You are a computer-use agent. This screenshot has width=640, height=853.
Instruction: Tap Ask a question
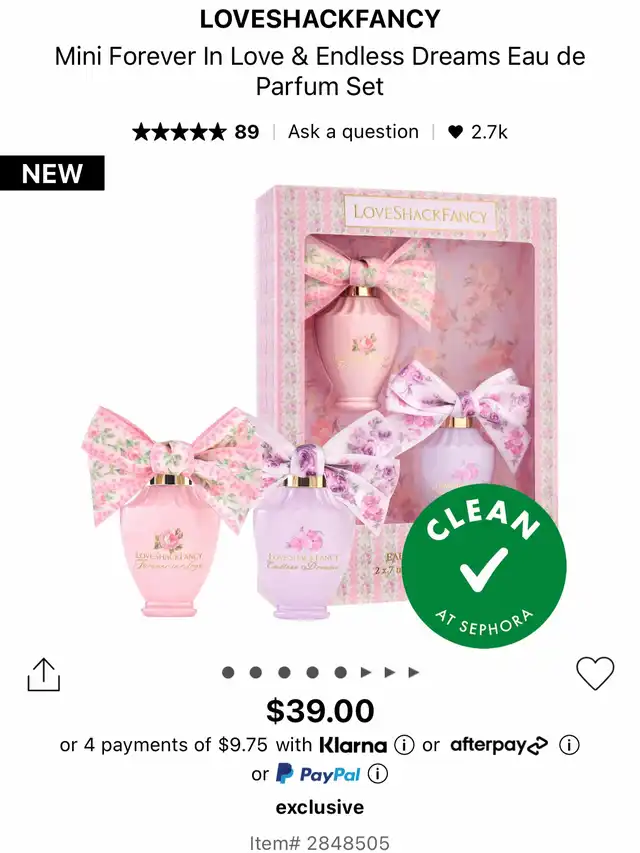tap(353, 132)
